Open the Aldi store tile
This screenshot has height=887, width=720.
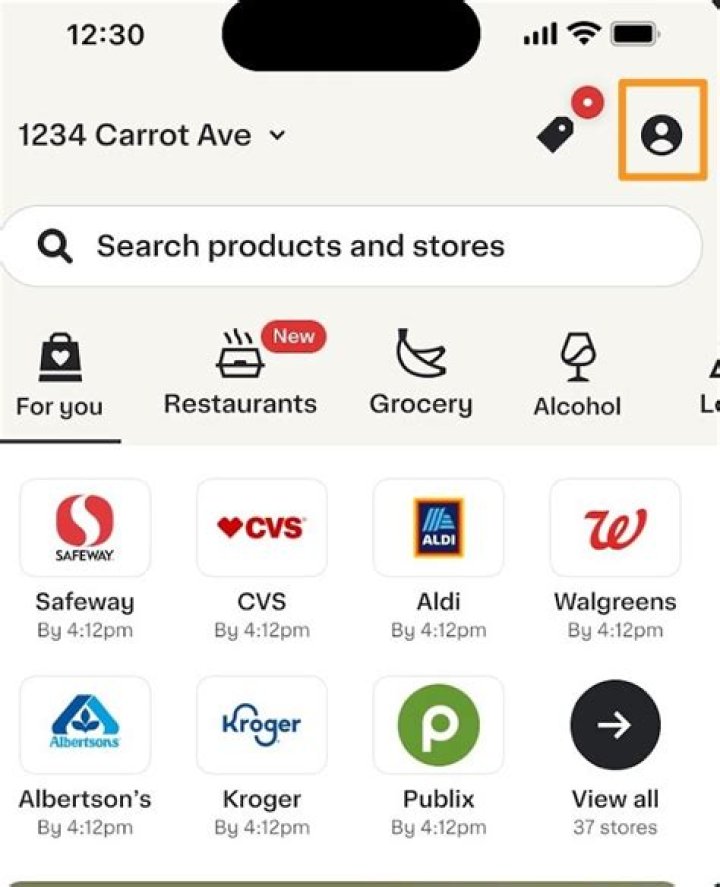[x=438, y=527]
